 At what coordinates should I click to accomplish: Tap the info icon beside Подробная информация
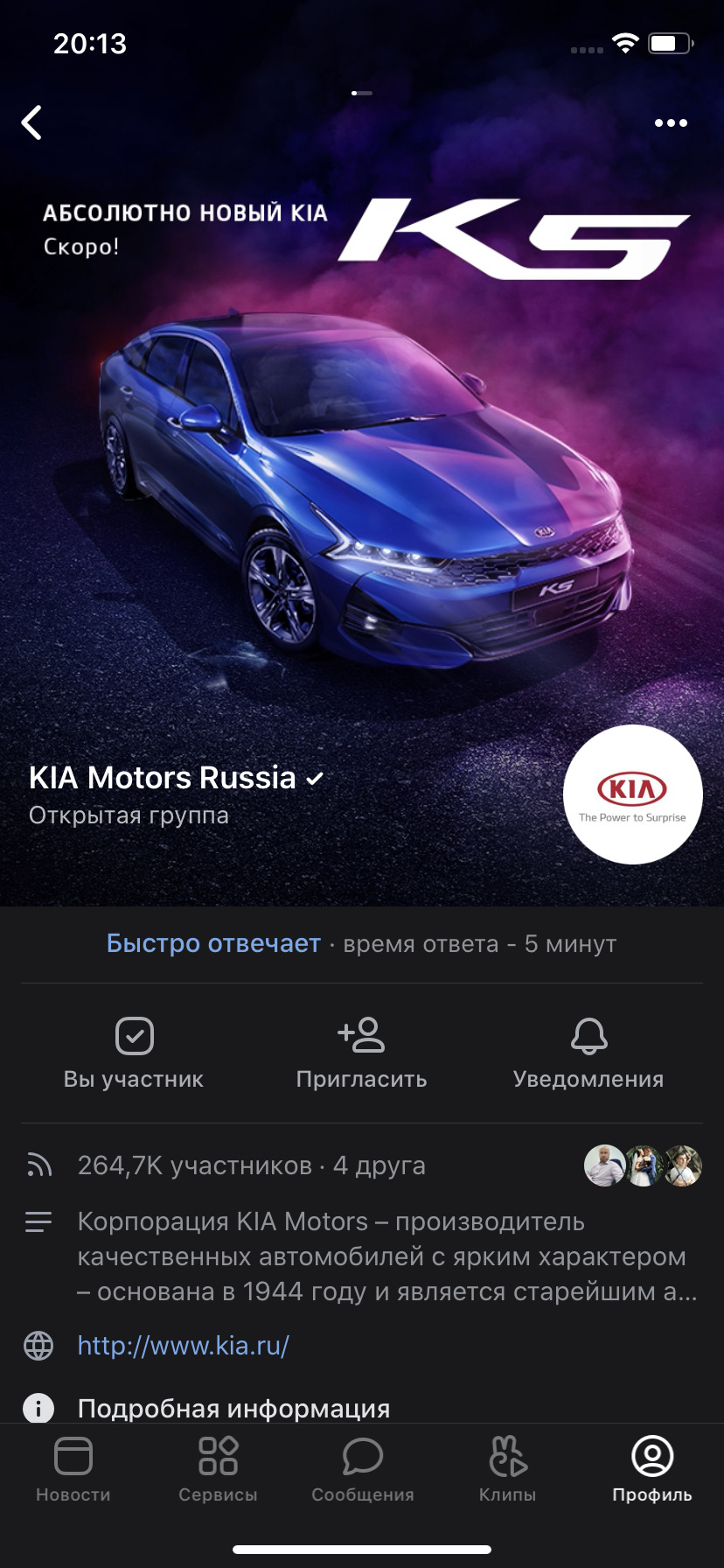(37, 1409)
